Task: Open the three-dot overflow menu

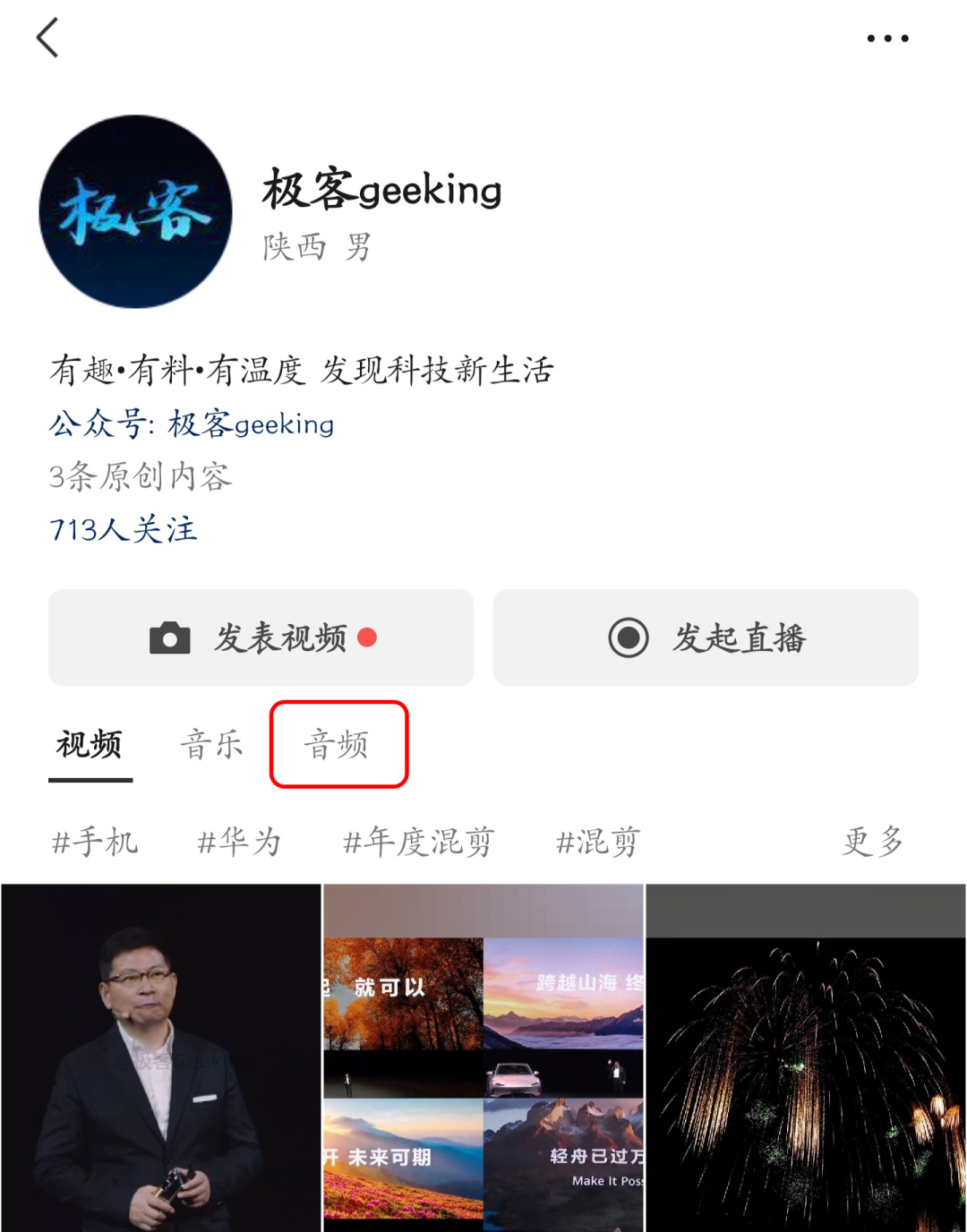Action: [x=887, y=38]
